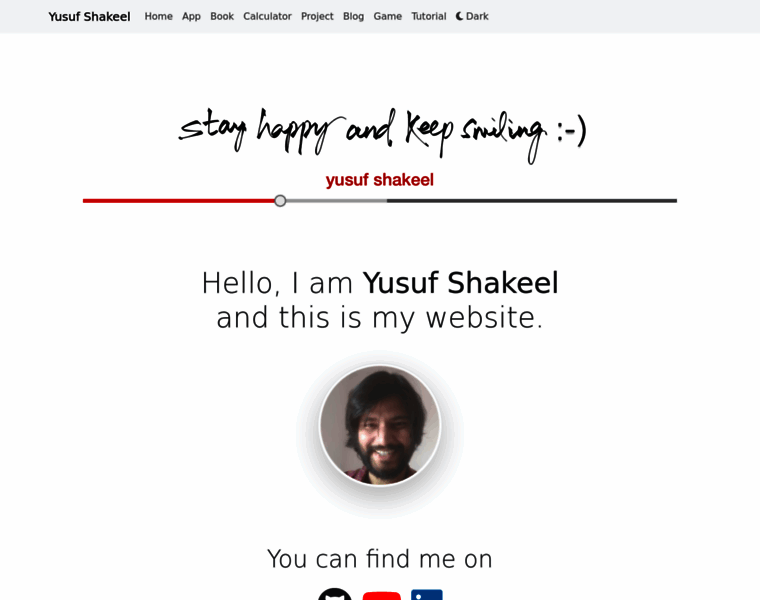The image size is (760, 600).
Task: Open the Tutorial section
Action: click(429, 17)
